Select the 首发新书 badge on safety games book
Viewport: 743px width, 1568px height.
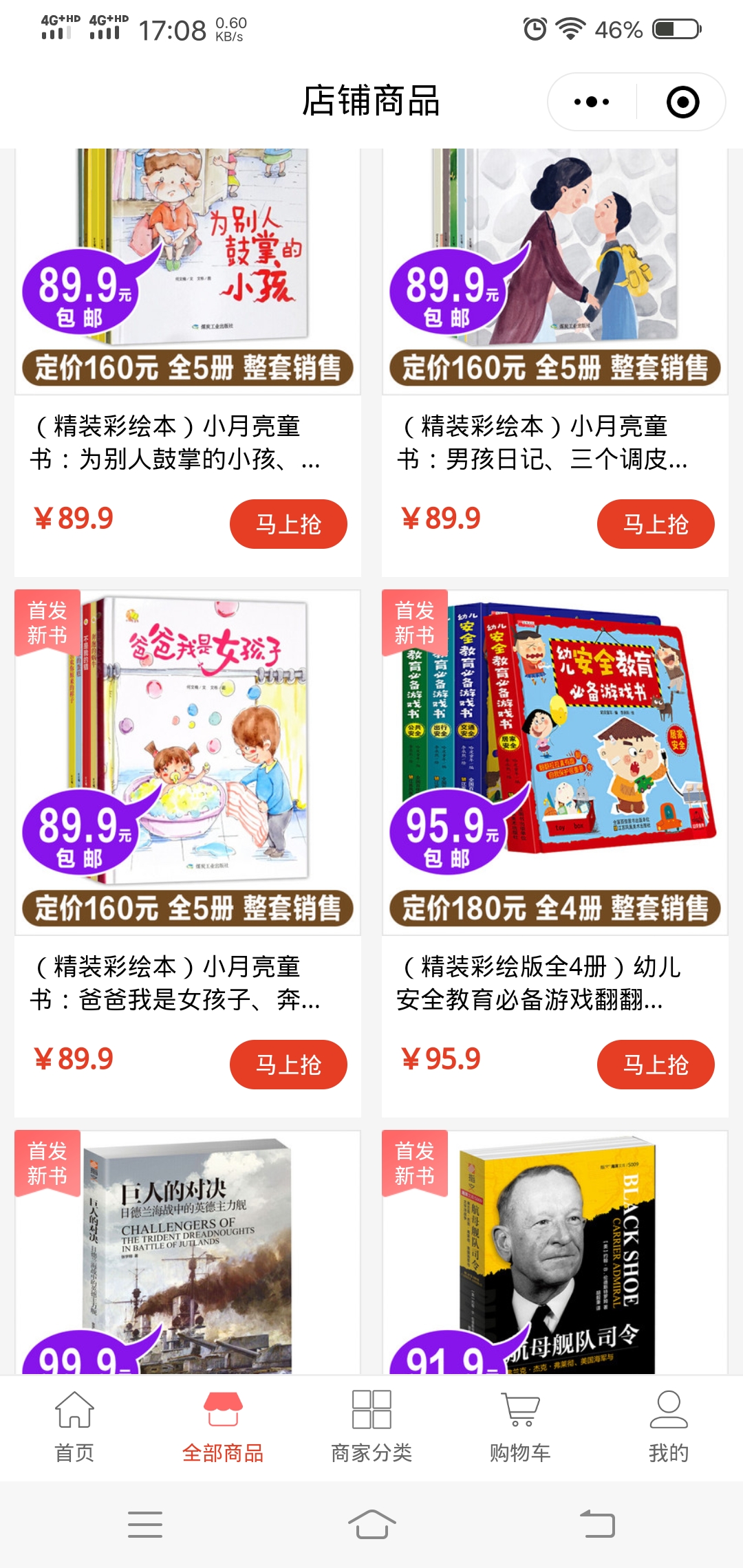[414, 622]
